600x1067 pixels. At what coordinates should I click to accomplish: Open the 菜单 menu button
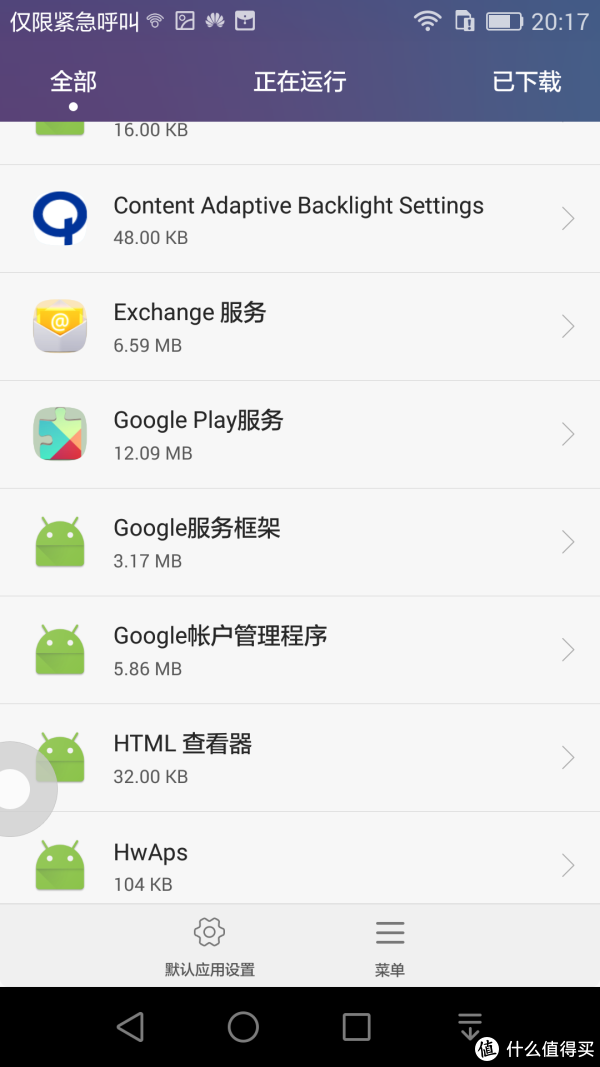click(390, 947)
